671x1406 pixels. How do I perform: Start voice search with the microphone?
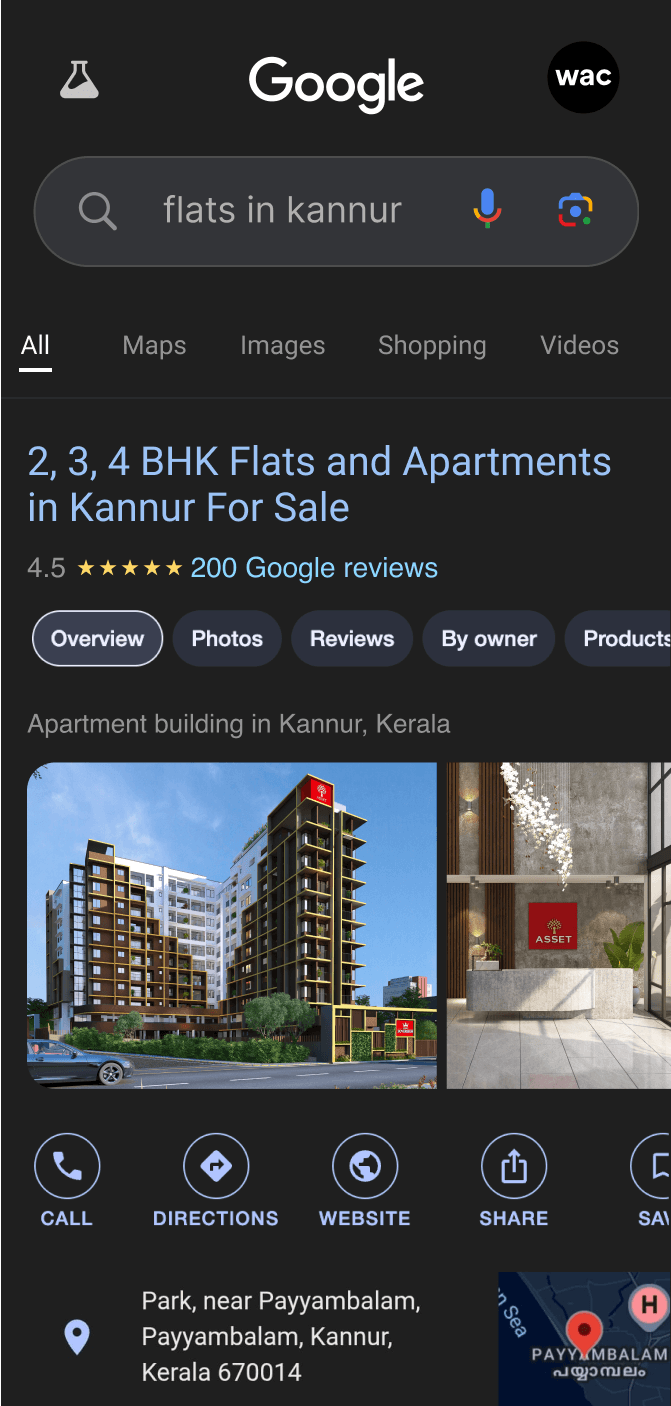point(487,210)
